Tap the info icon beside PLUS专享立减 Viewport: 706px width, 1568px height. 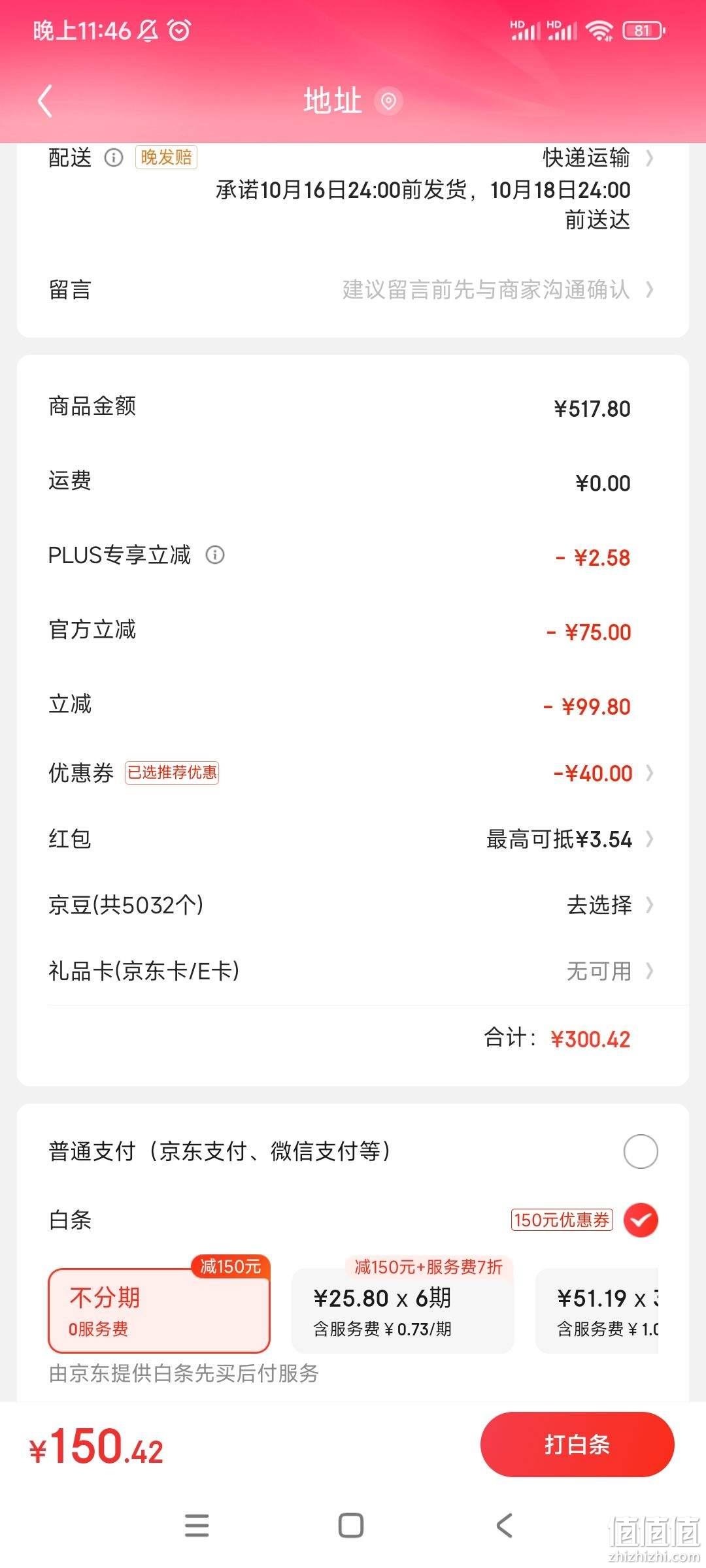tap(215, 555)
